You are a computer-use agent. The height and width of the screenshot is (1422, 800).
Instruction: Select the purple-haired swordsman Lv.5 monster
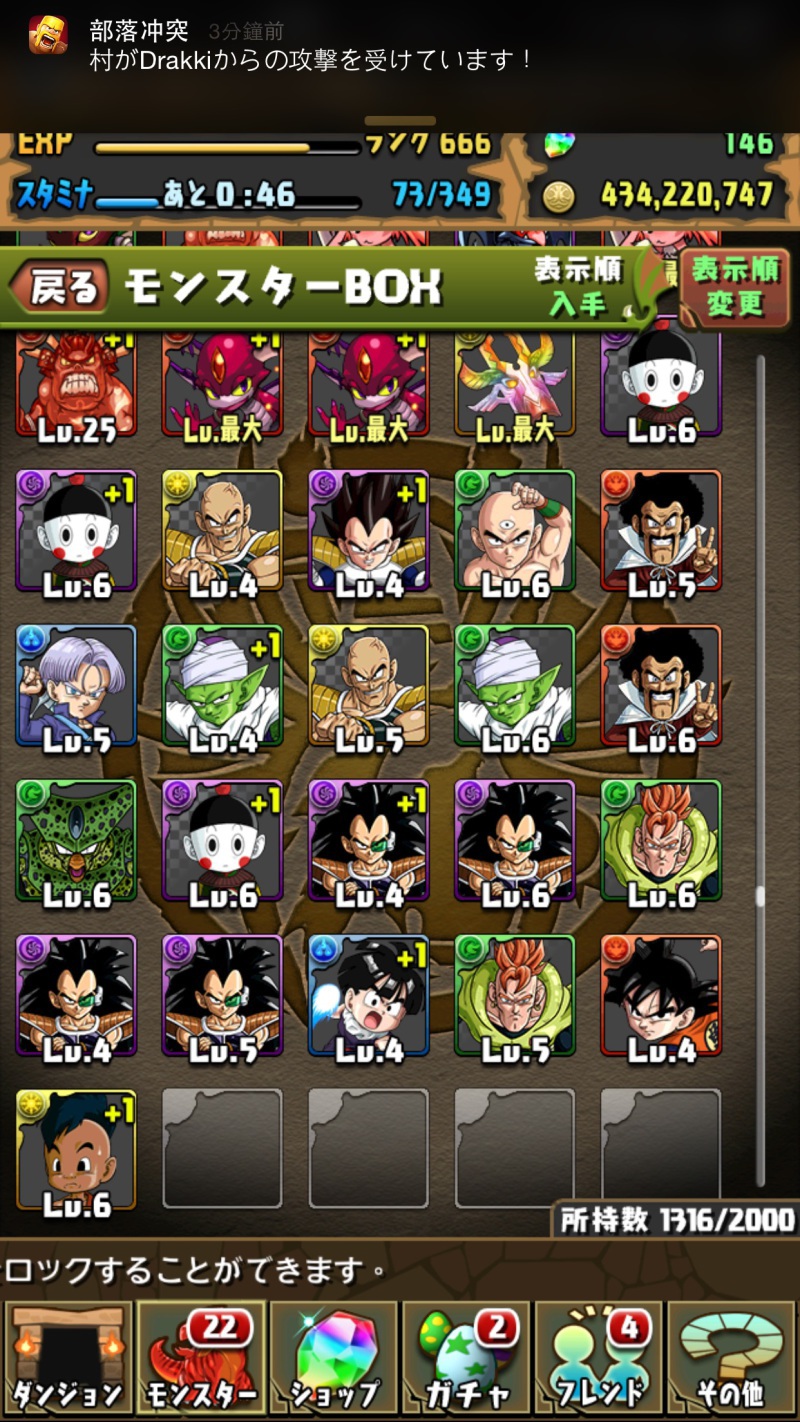click(76, 686)
